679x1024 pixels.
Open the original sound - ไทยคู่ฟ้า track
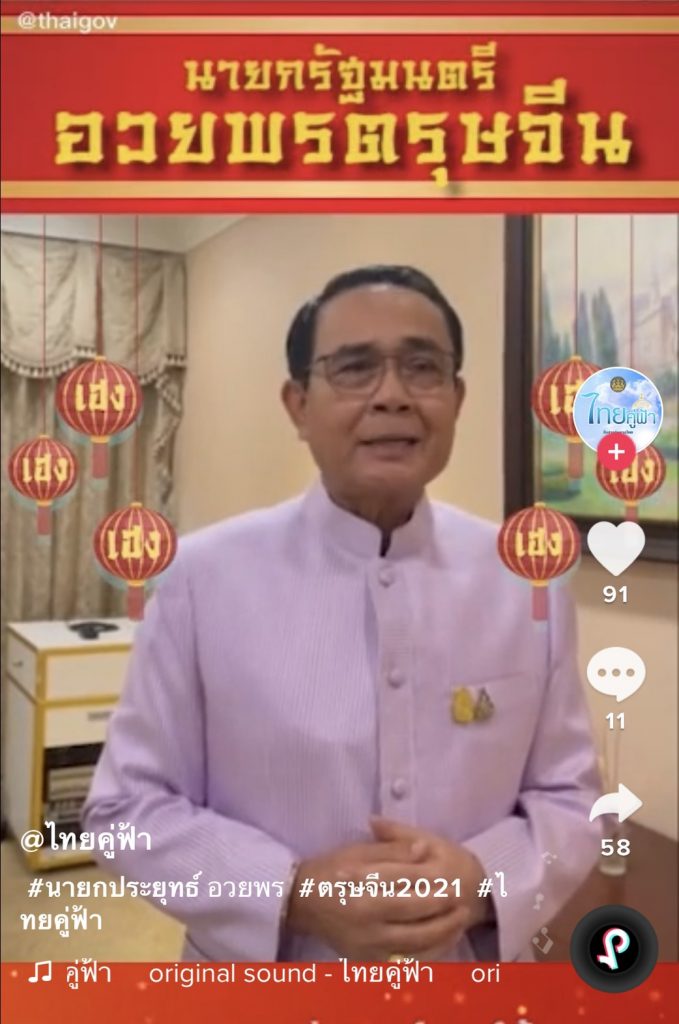(x=290, y=973)
